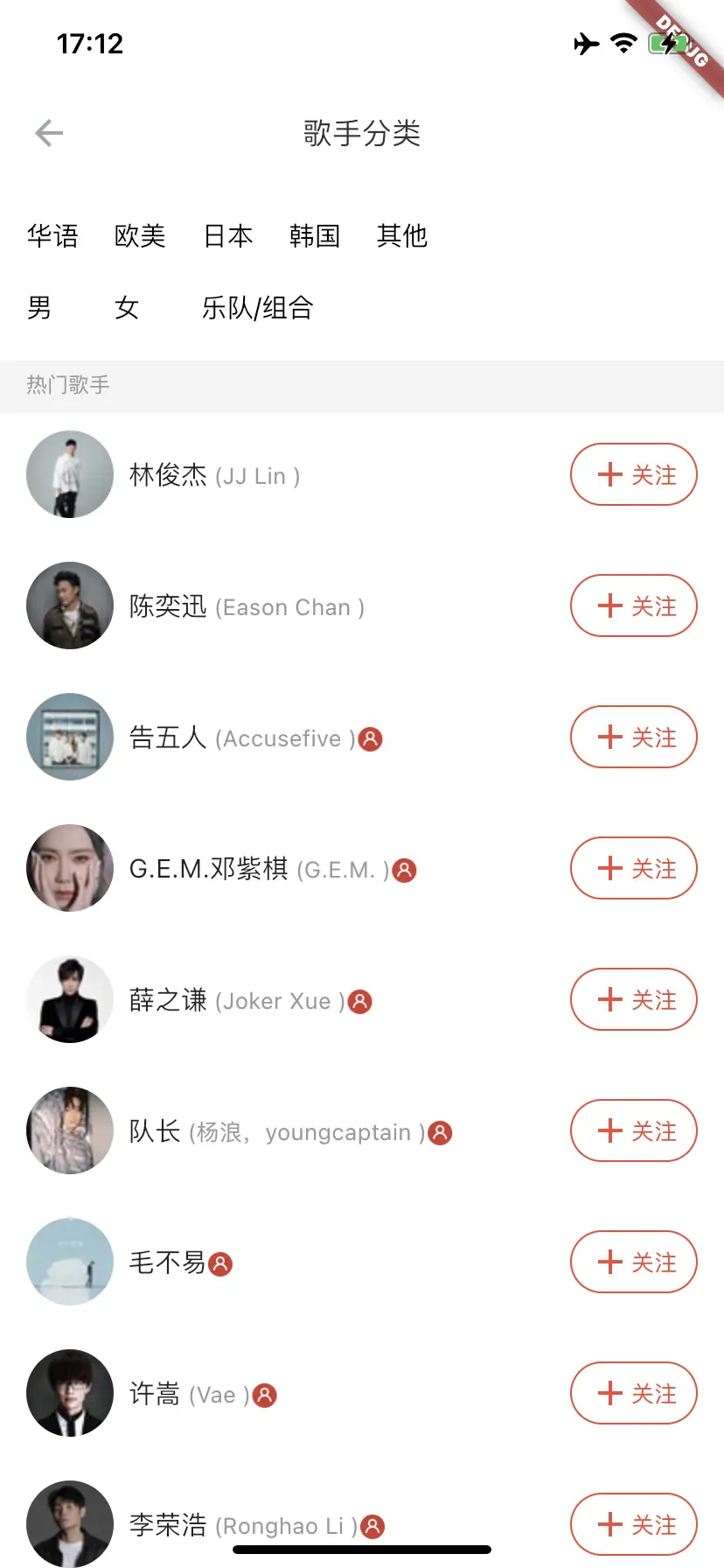Follow 陈奕迅 (Eason Chan)
This screenshot has width=724, height=1568.
click(x=634, y=605)
